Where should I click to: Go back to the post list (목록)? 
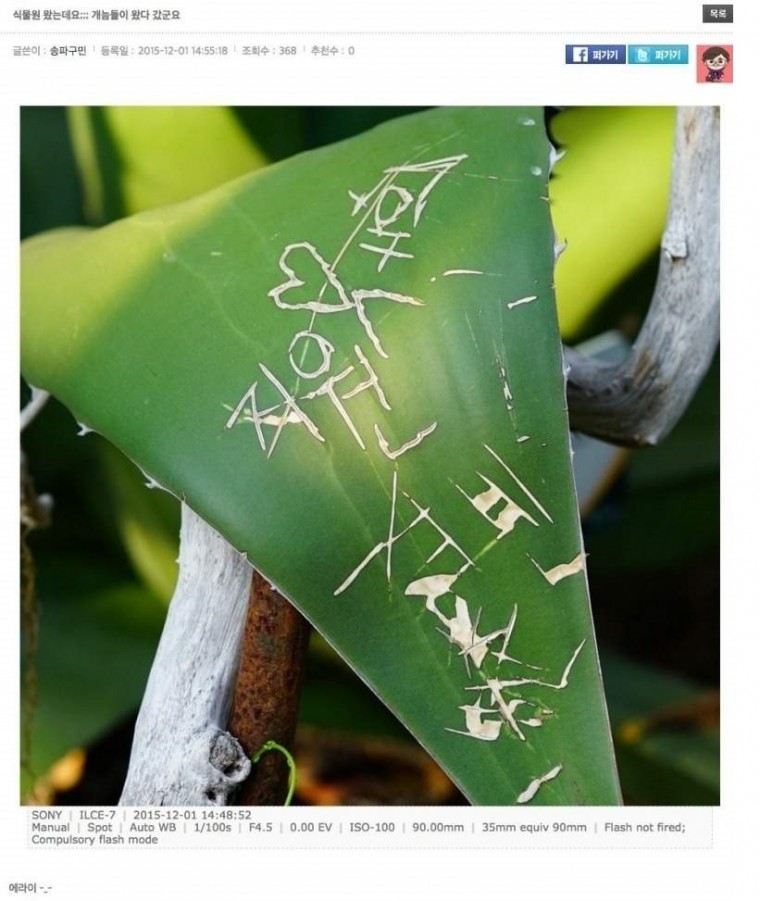click(717, 14)
